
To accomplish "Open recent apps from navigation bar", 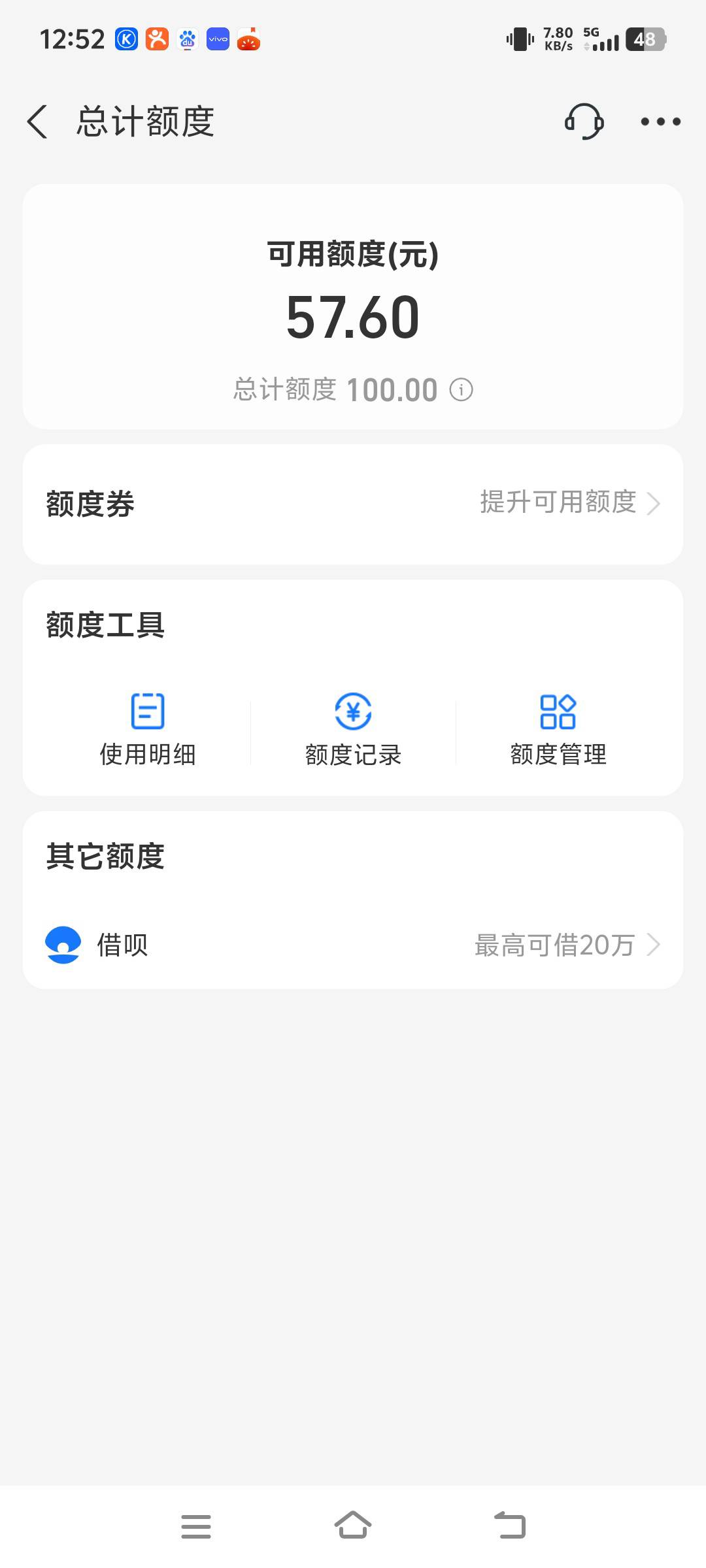I will pyautogui.click(x=196, y=1526).
